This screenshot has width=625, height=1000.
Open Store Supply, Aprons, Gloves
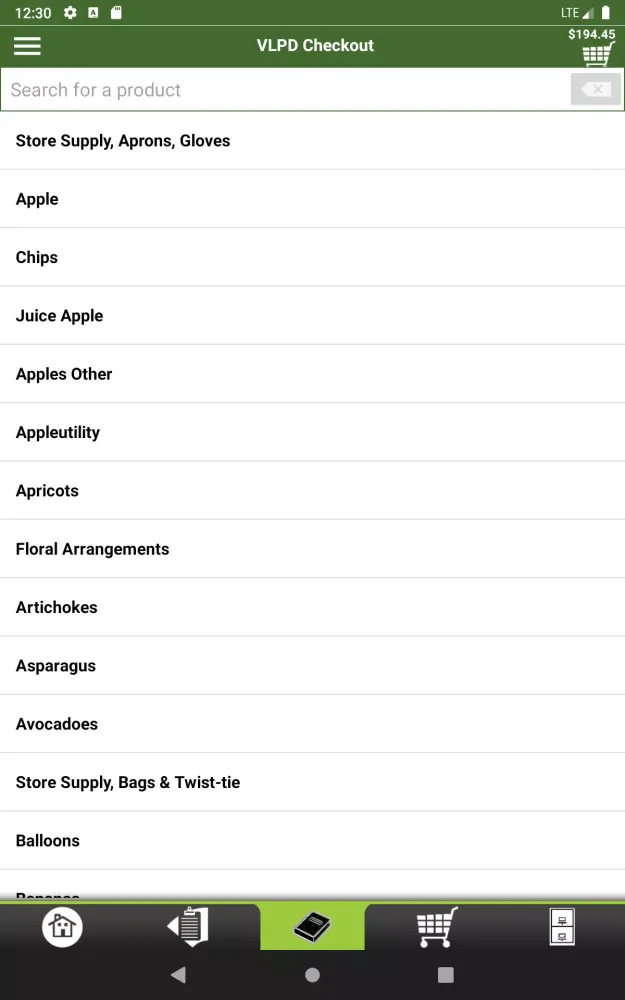(312, 141)
